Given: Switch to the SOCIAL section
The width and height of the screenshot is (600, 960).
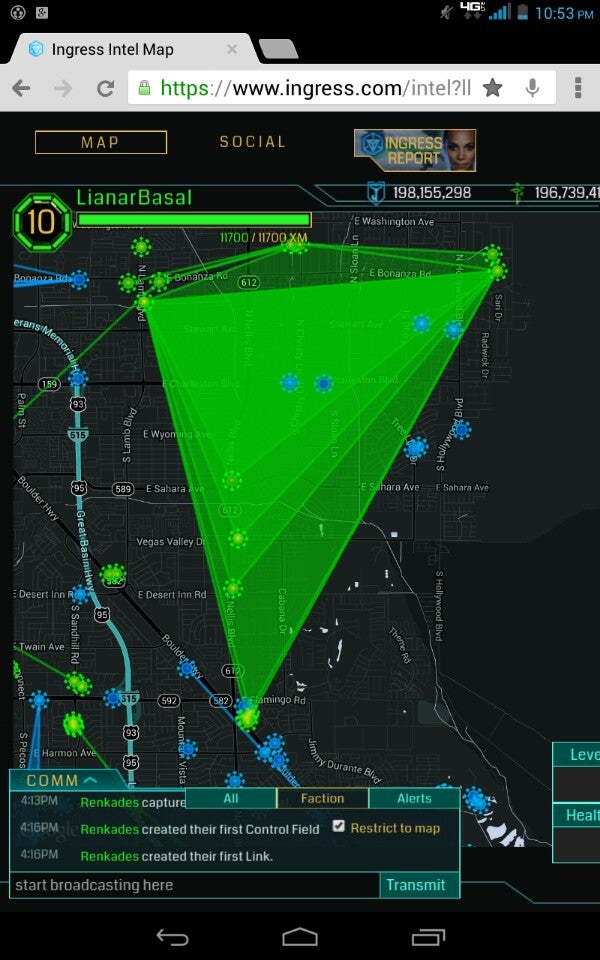Looking at the screenshot, I should [x=252, y=143].
